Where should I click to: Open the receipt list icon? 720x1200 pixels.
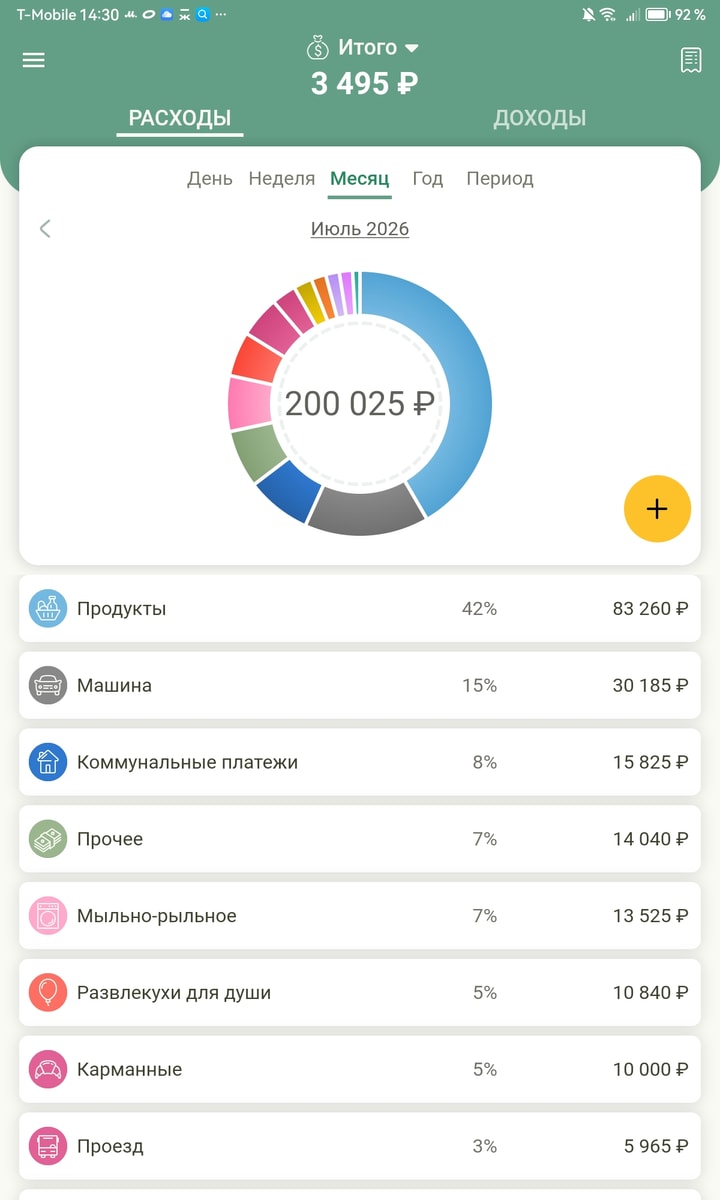coord(691,60)
